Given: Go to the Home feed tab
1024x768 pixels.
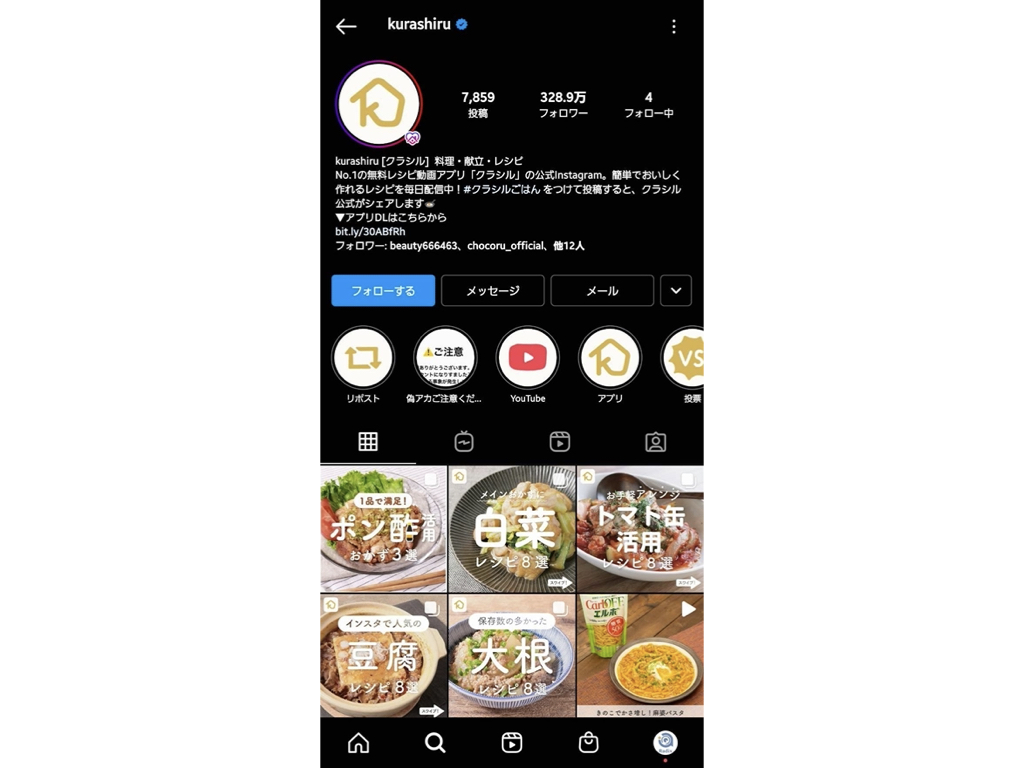Looking at the screenshot, I should pos(358,743).
